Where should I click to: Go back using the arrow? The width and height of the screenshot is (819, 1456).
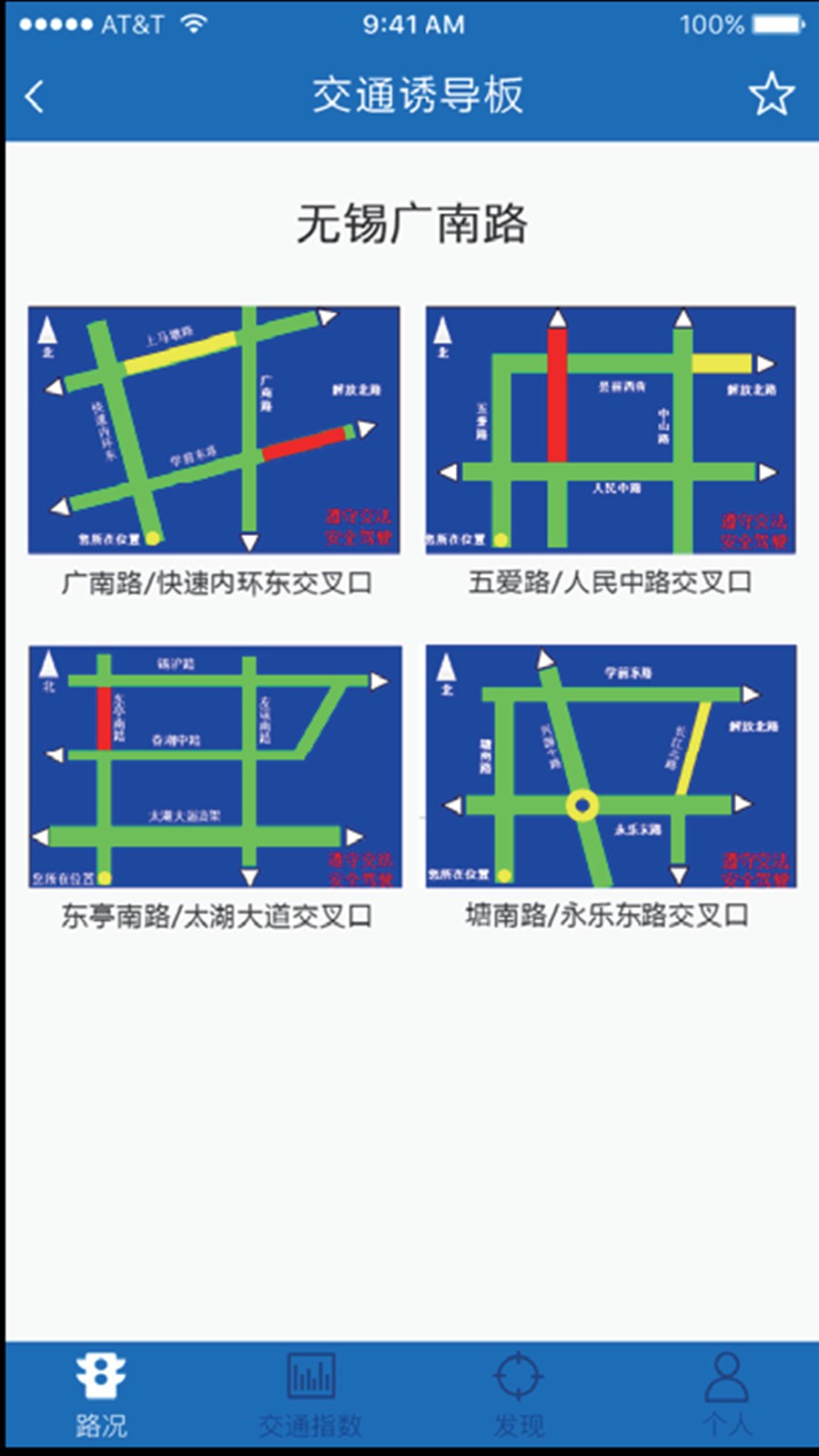coord(35,96)
